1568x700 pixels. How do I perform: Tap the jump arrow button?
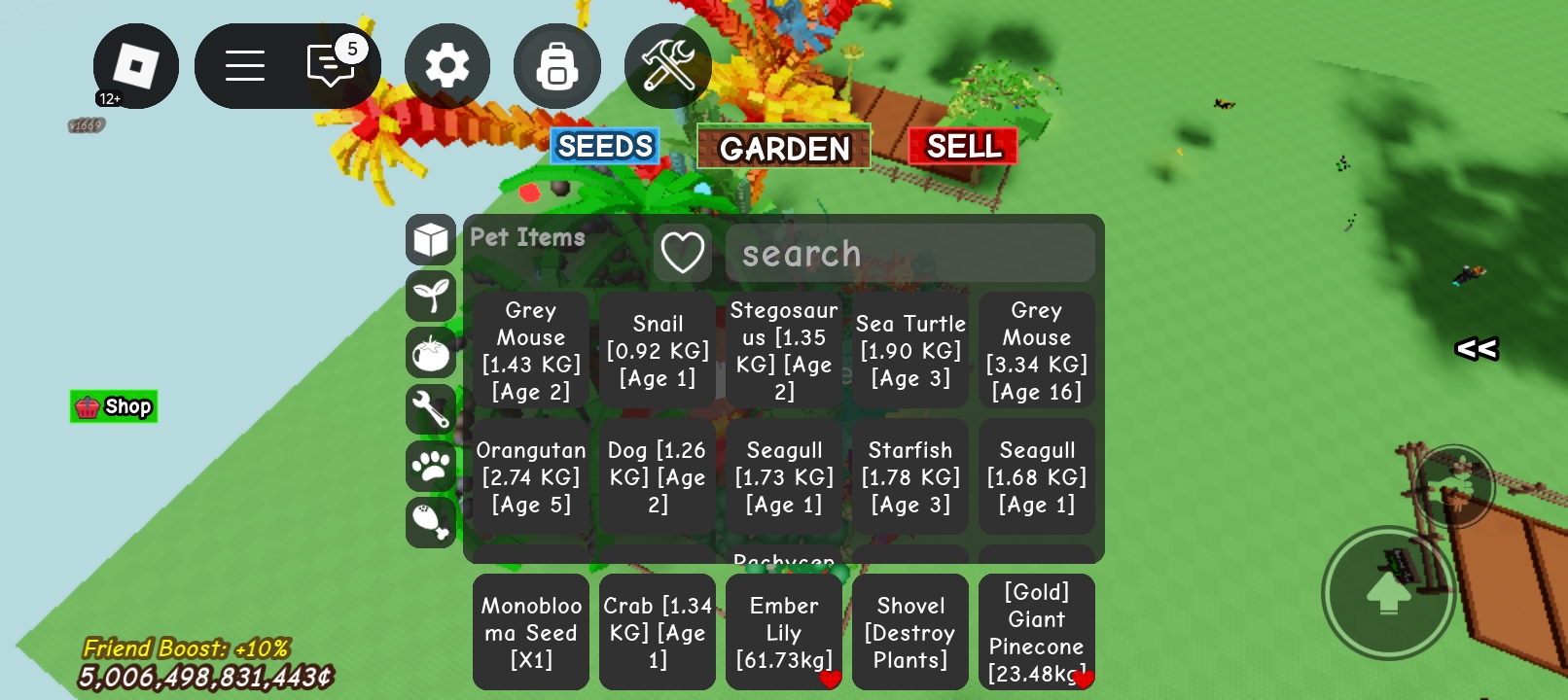point(1388,592)
